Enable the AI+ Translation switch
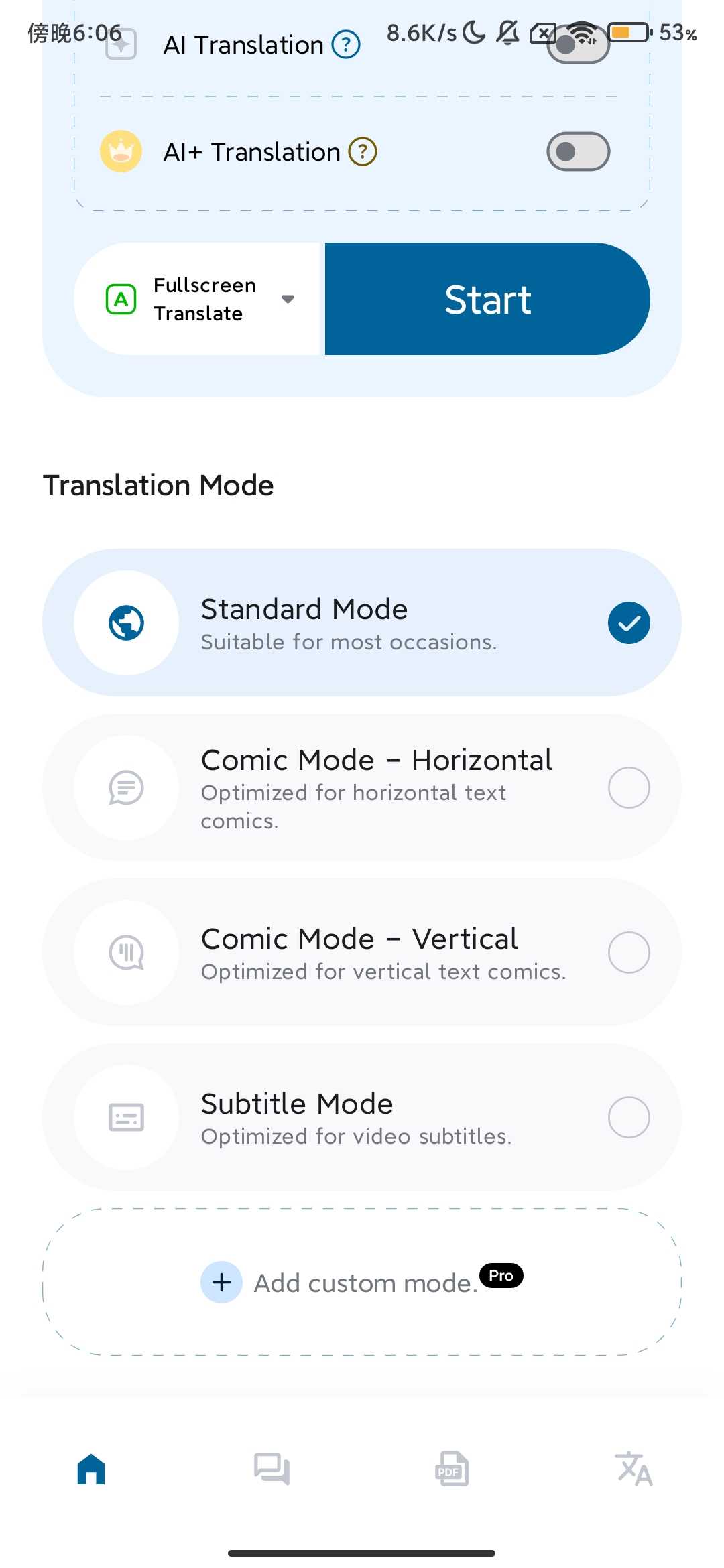This screenshot has height=1568, width=724. point(578,152)
